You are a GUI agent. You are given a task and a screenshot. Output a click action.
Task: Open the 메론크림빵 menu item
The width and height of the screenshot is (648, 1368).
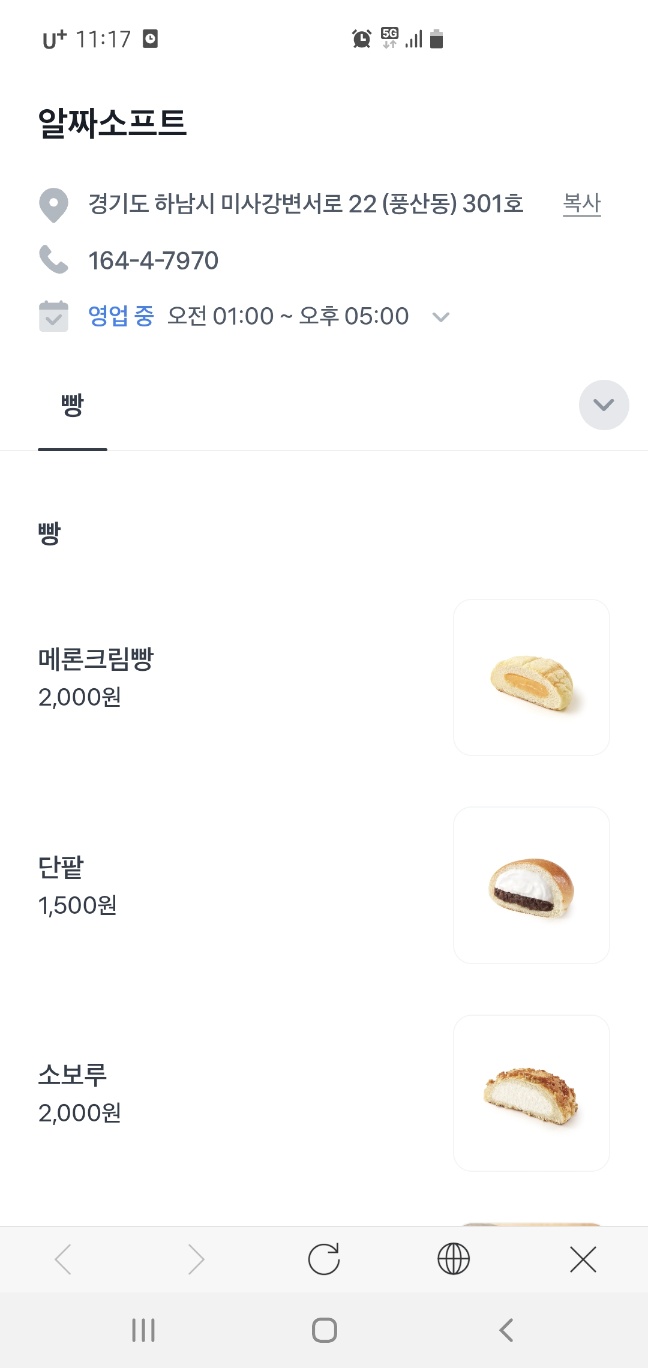[x=96, y=660]
